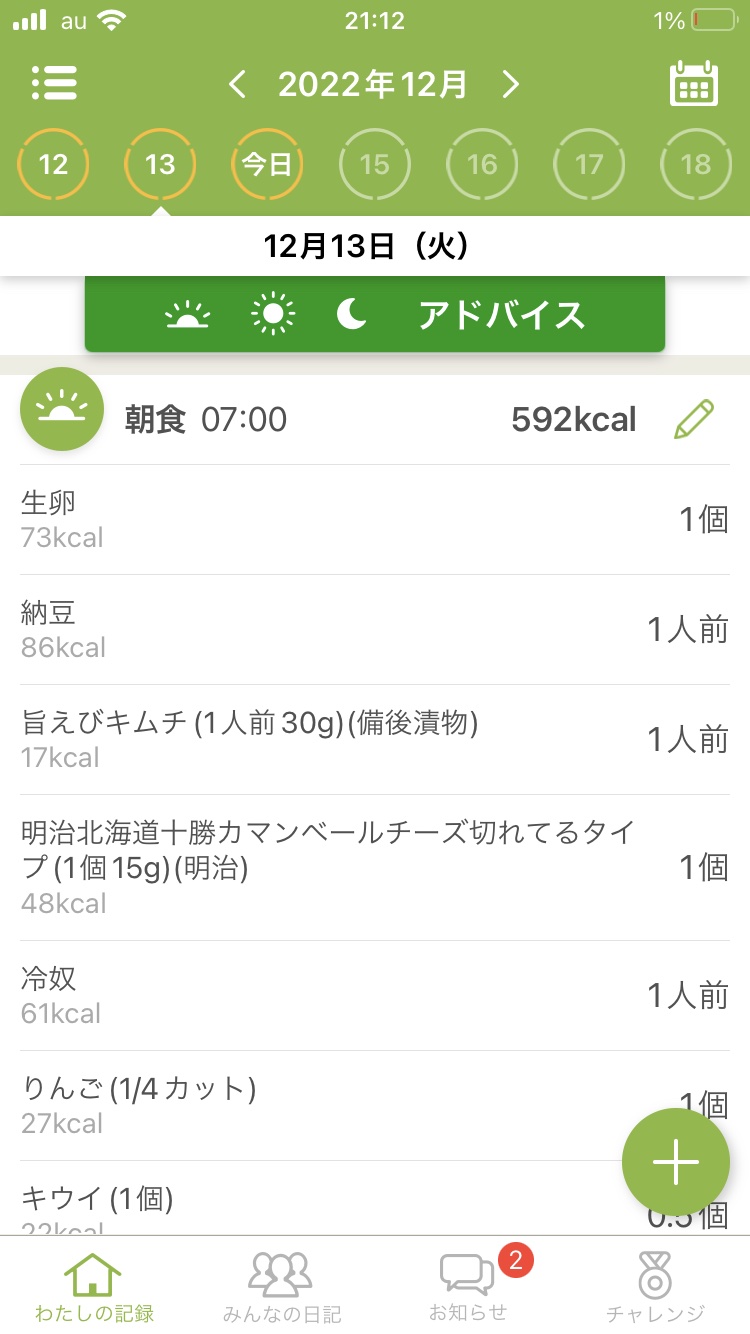Select day 16 in the date strip
The image size is (750, 1334).
pyautogui.click(x=482, y=164)
